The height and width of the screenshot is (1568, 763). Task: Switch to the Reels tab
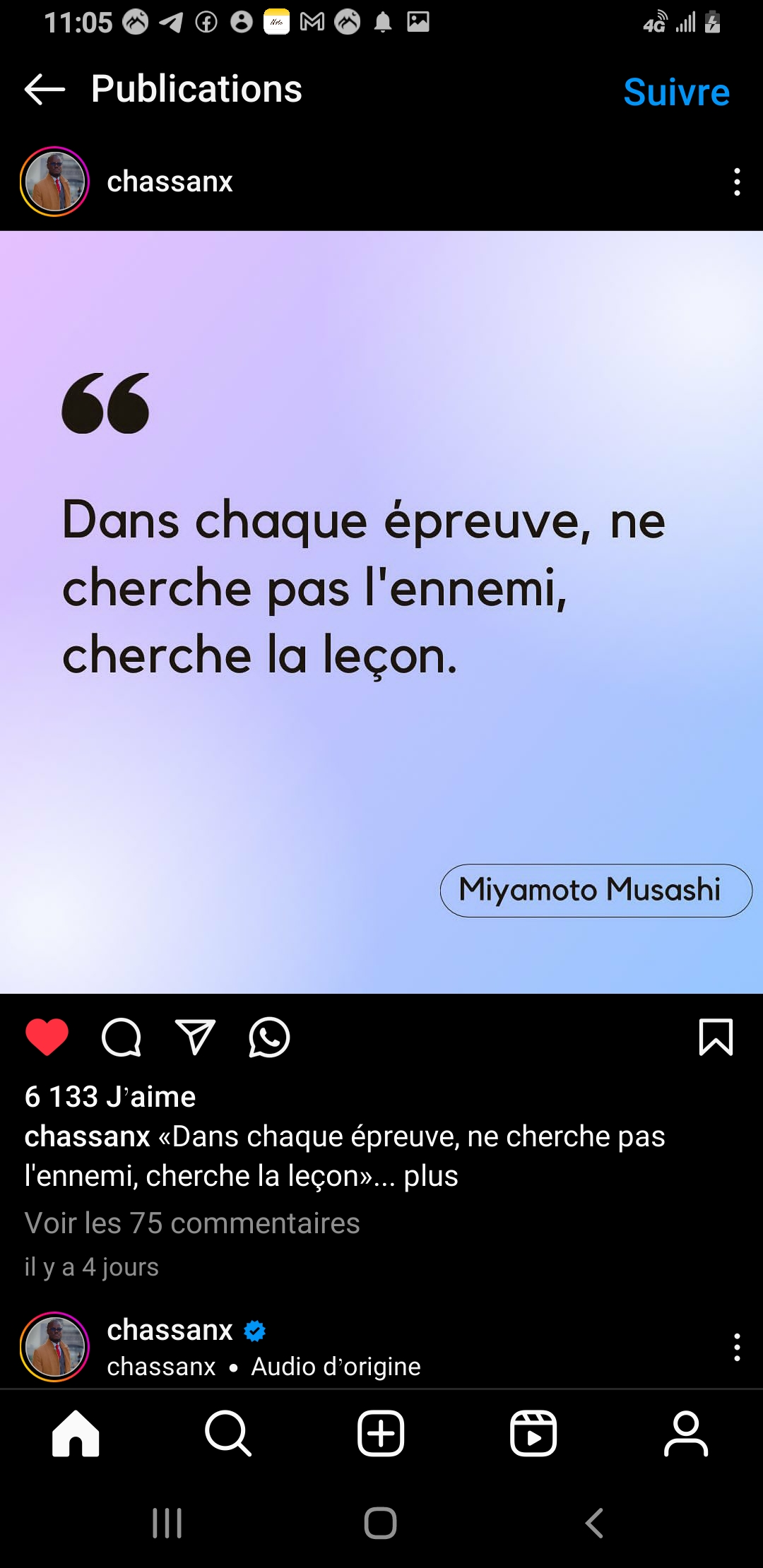click(x=533, y=1434)
